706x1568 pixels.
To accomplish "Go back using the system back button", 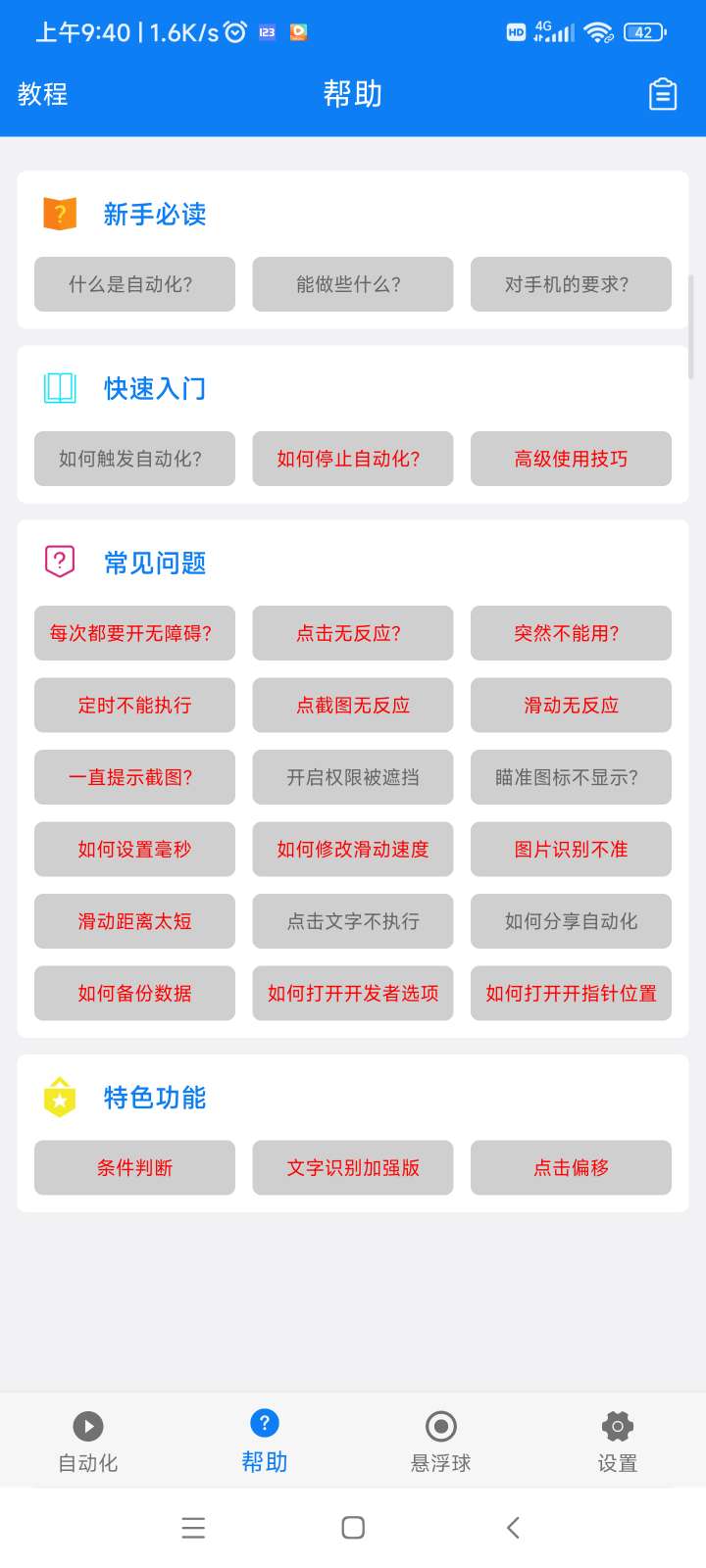I will click(513, 1527).
